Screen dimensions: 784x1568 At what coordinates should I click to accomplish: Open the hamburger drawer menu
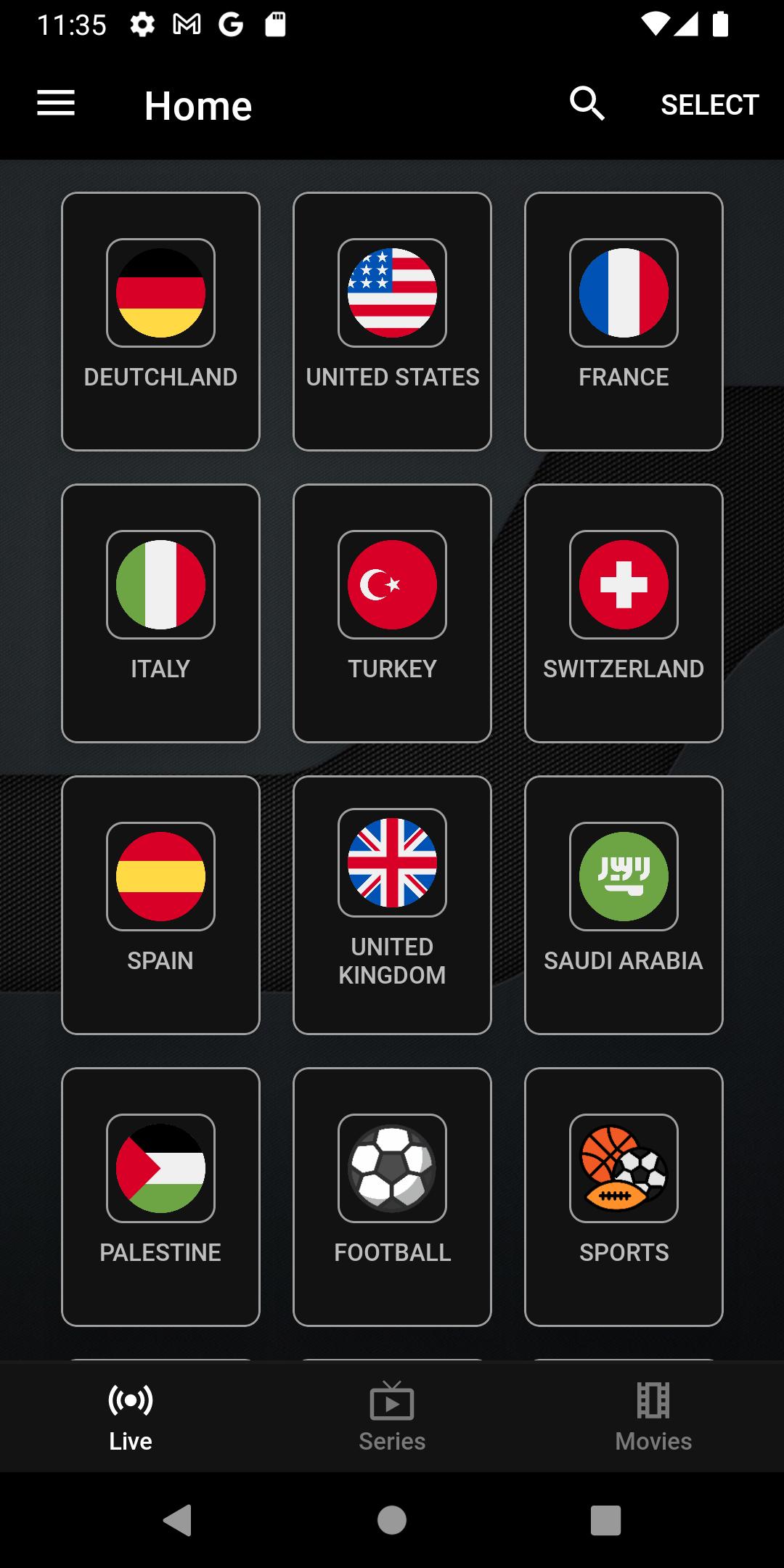pos(56,103)
